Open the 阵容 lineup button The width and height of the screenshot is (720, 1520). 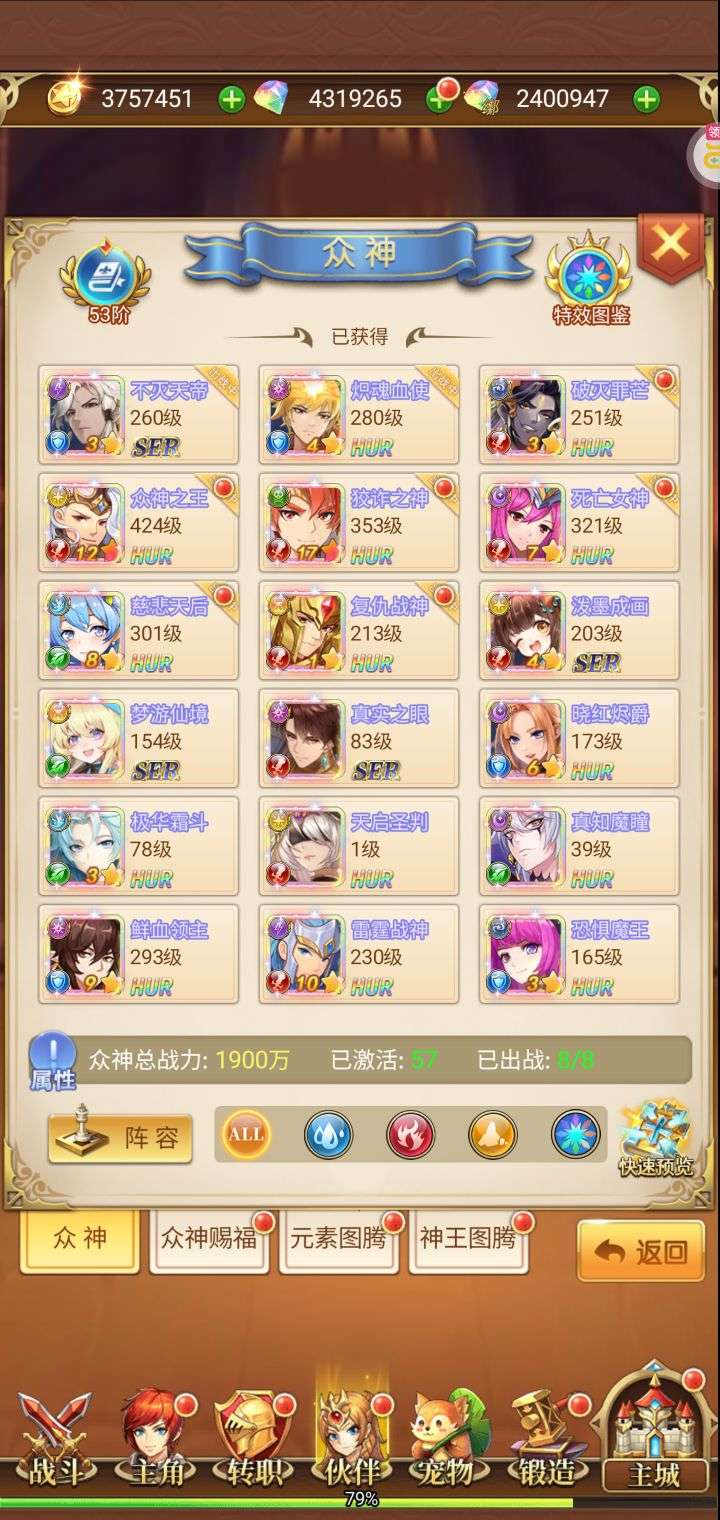pyautogui.click(x=120, y=1138)
